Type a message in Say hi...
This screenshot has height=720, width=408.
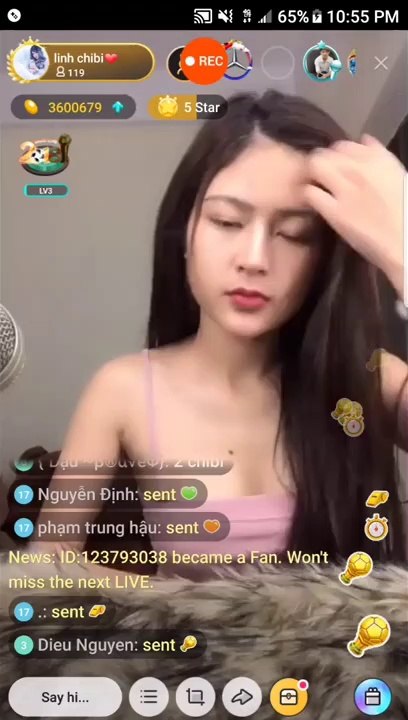[x=65, y=698]
